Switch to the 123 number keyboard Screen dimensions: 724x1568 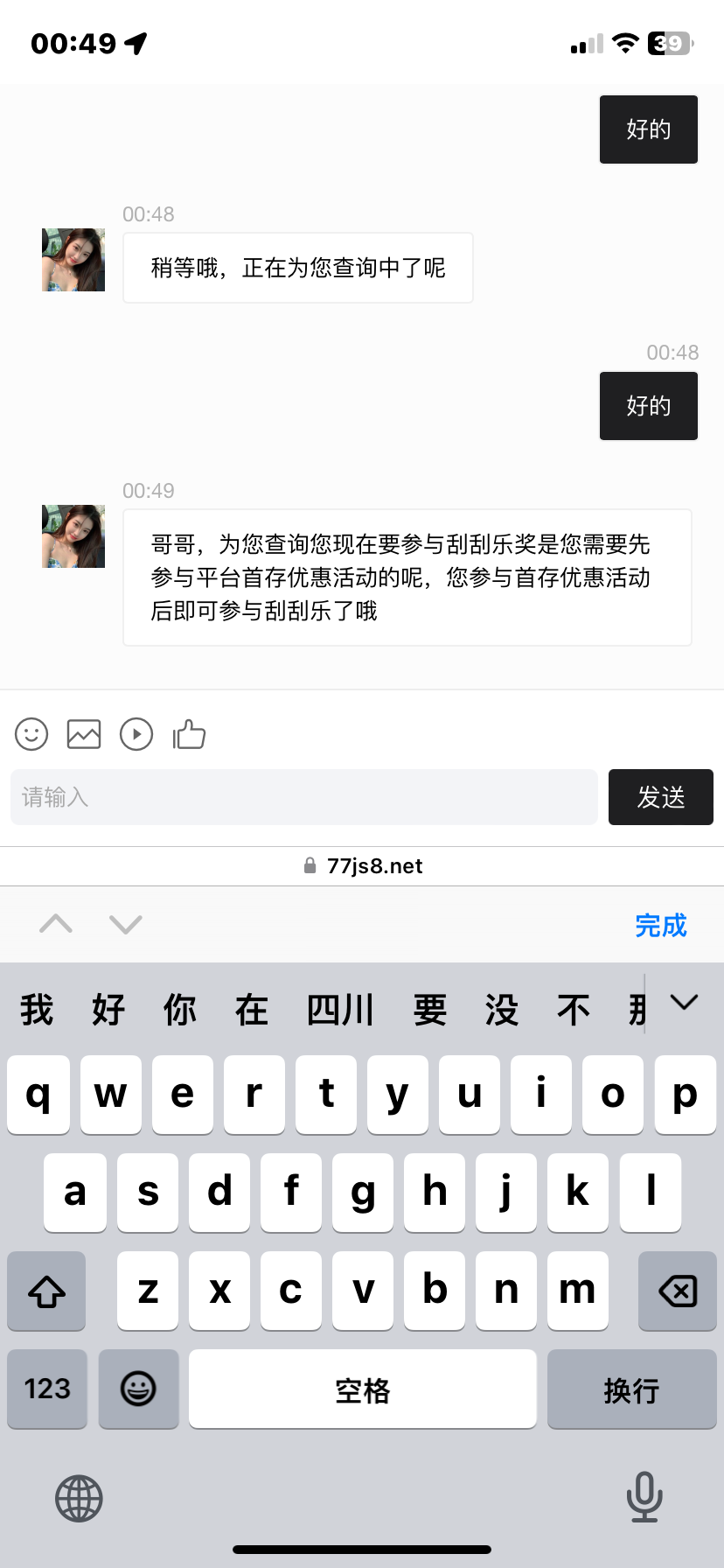click(x=47, y=1389)
